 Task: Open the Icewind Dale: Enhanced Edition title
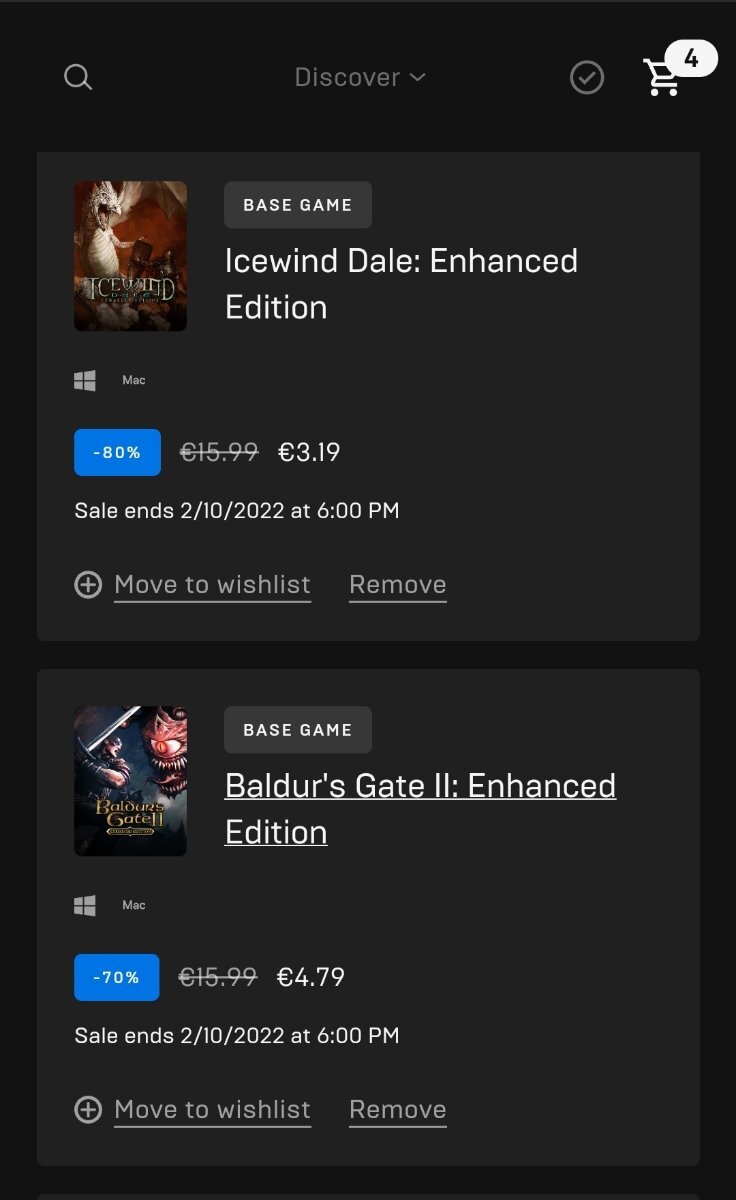401,284
